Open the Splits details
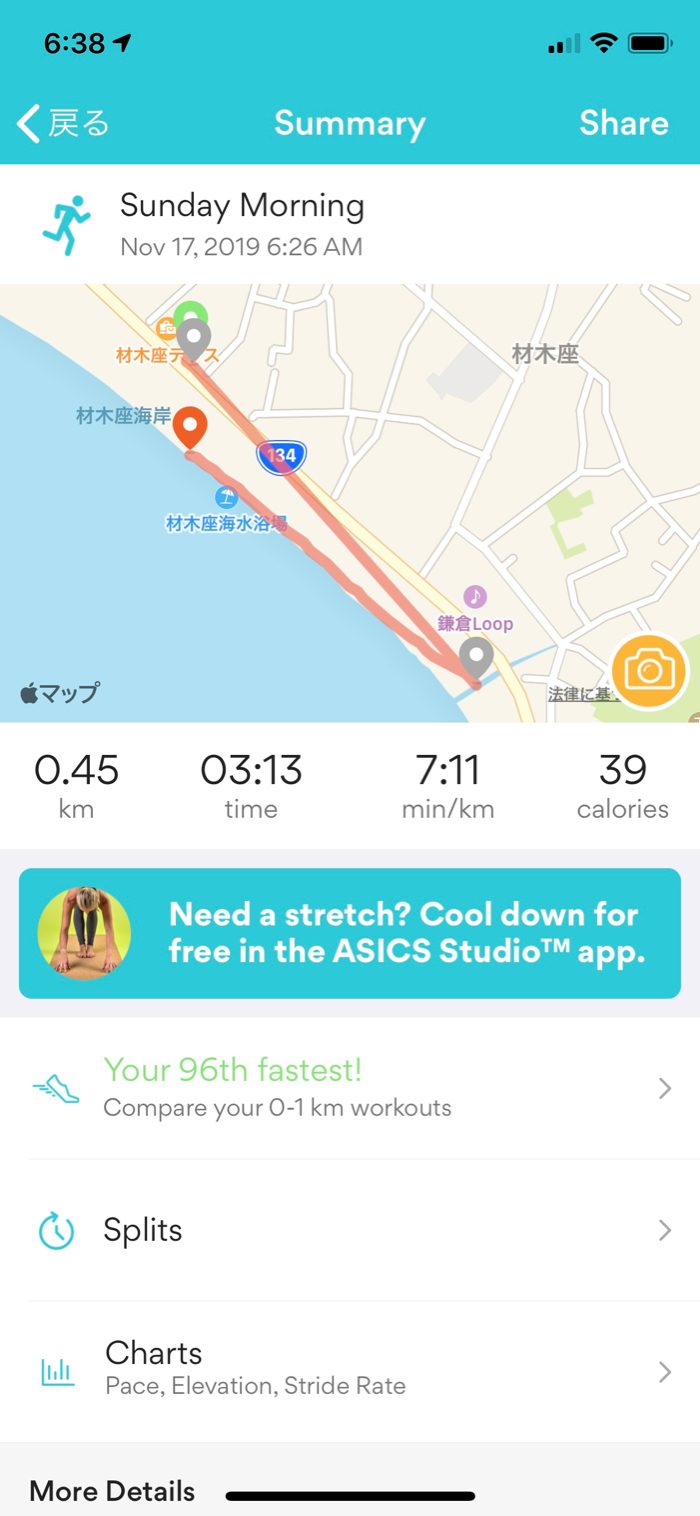700x1516 pixels. (350, 1230)
